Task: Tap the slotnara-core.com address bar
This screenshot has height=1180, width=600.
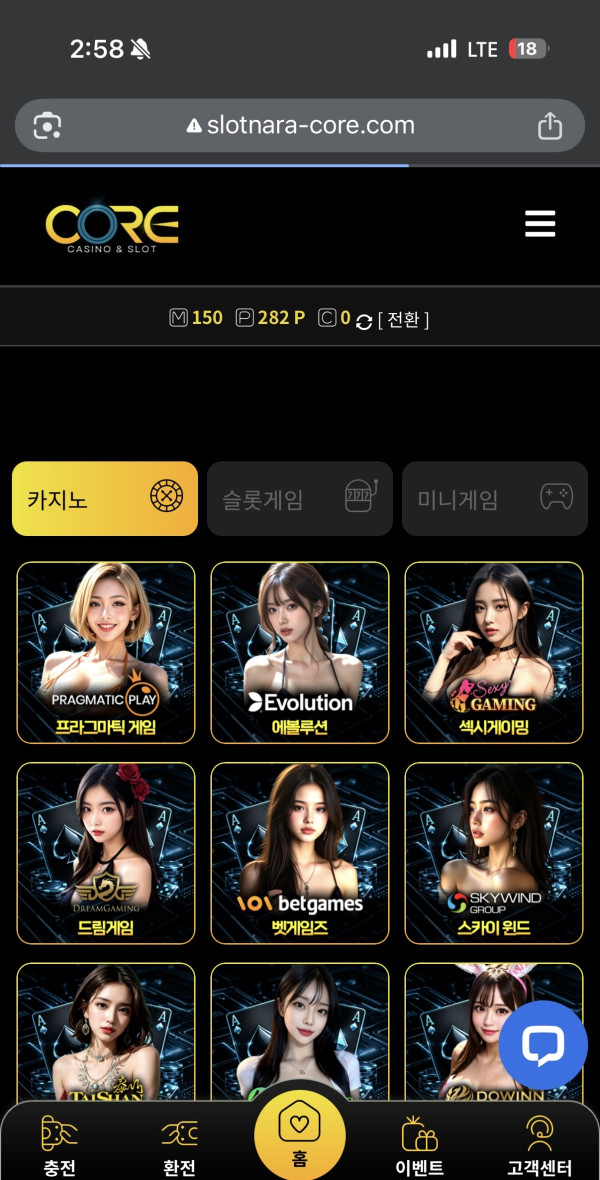Action: tap(300, 126)
